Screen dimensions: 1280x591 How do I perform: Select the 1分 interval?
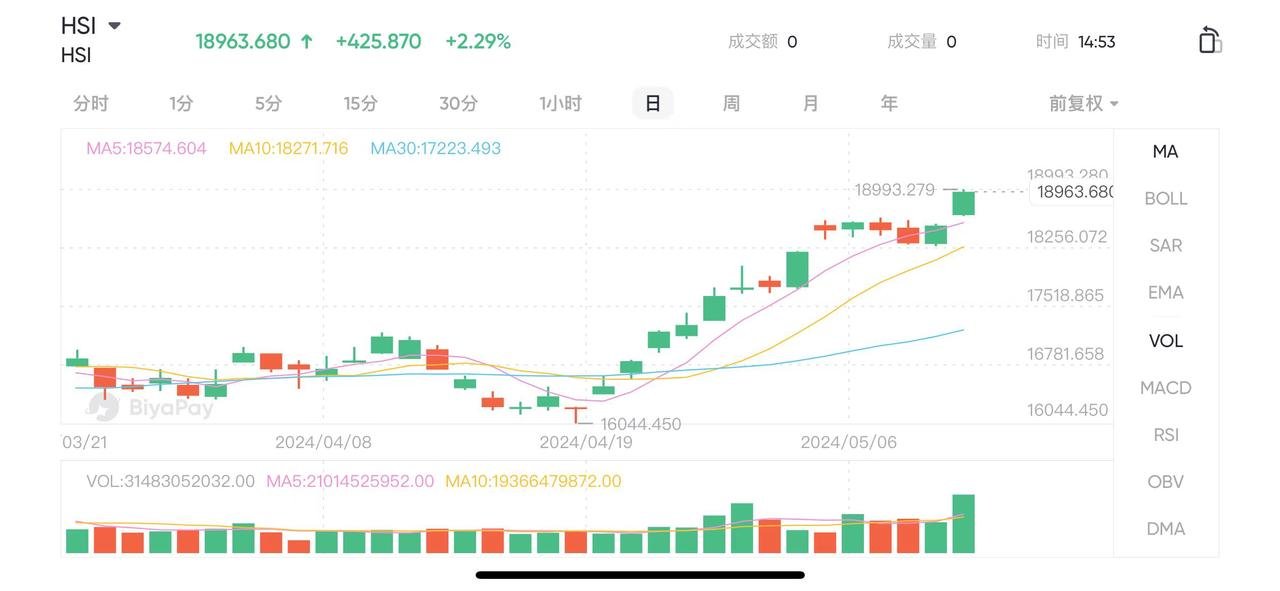point(181,103)
